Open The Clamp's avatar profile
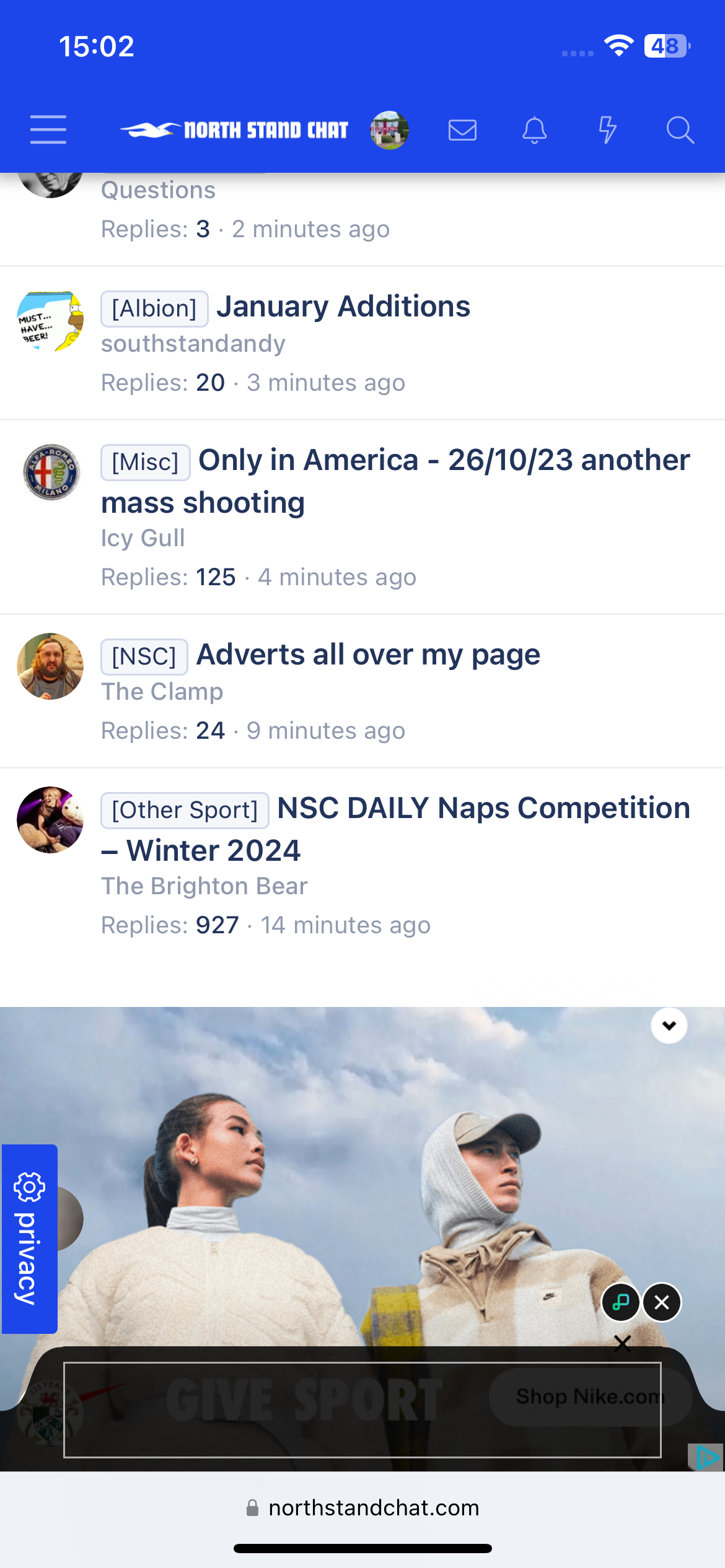The width and height of the screenshot is (725, 1568). (50, 666)
